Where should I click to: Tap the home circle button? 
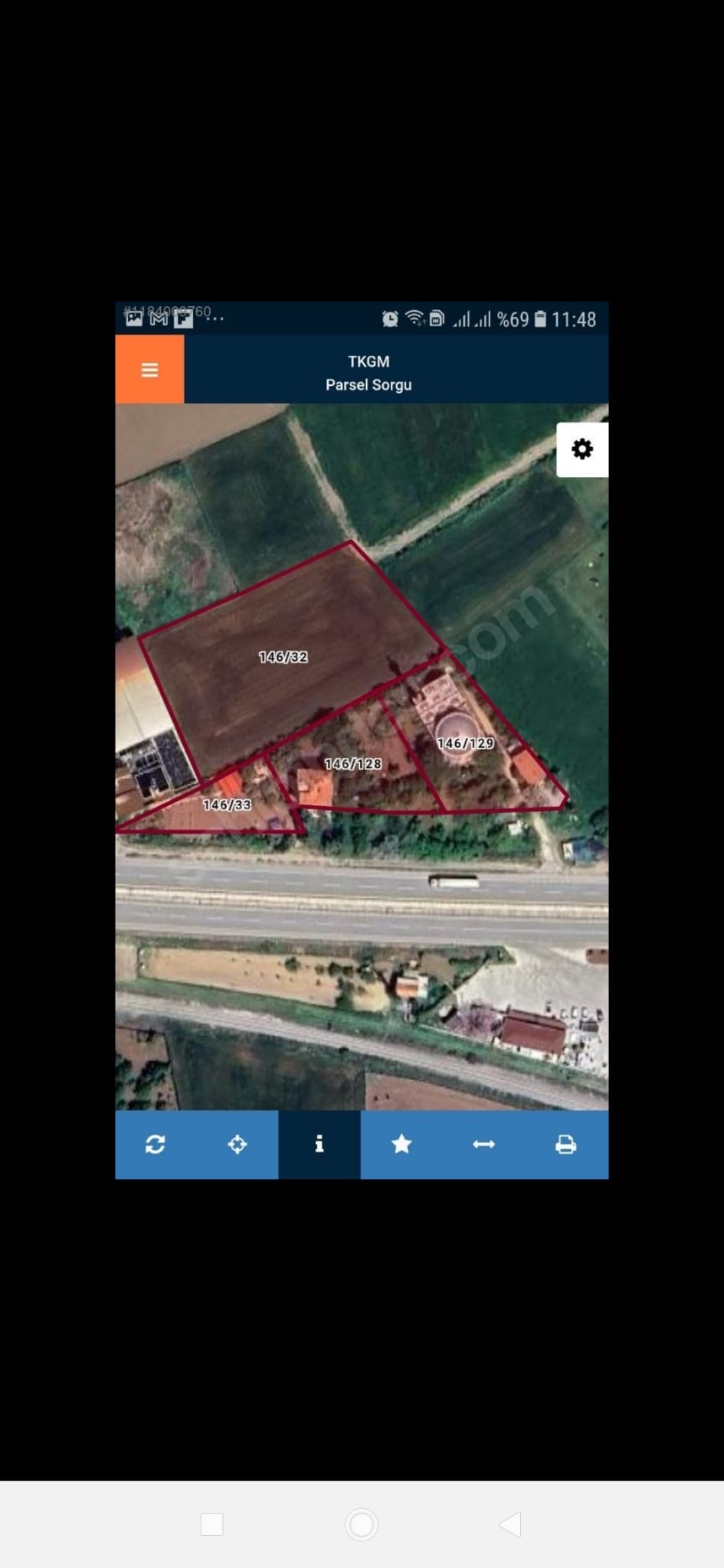tap(362, 1524)
